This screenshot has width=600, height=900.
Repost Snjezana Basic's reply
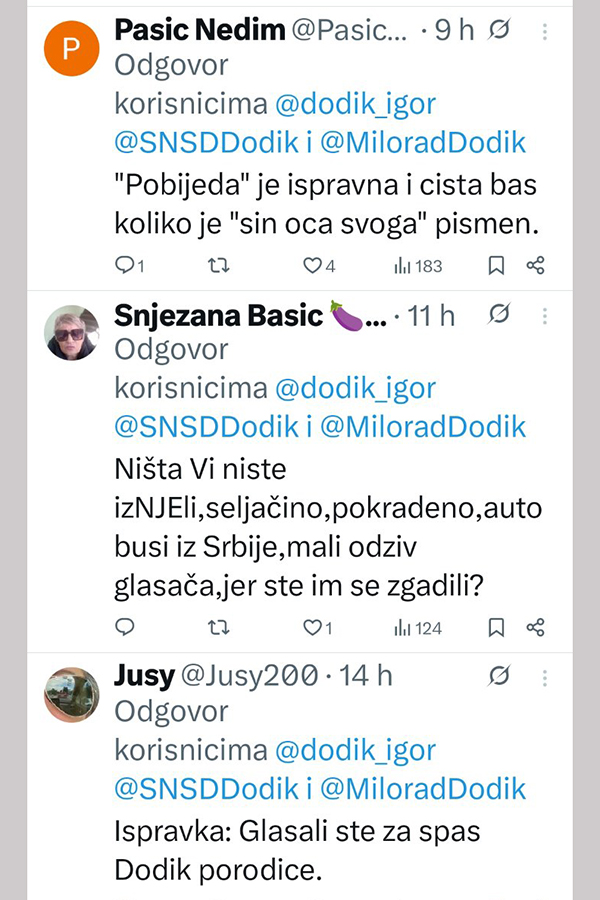(x=219, y=628)
